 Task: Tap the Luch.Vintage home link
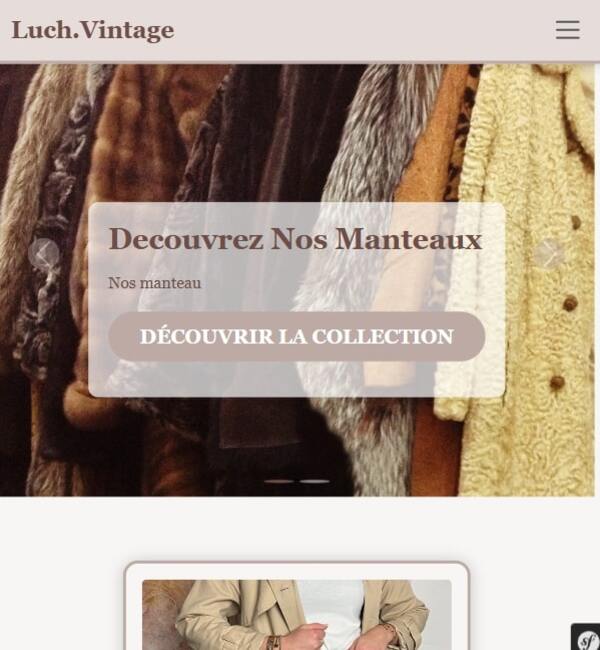(x=93, y=30)
